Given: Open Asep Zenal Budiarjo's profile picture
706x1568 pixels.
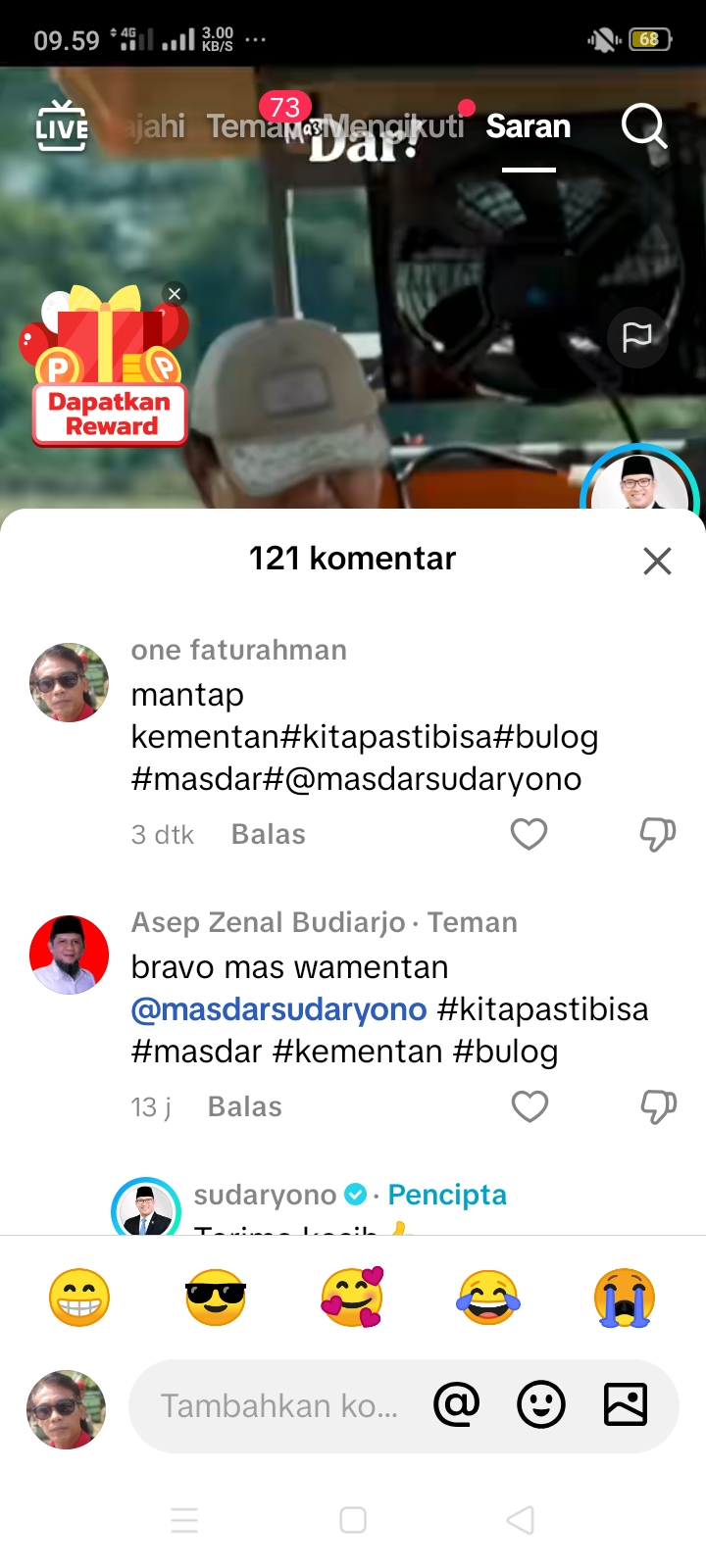Looking at the screenshot, I should click(x=69, y=955).
